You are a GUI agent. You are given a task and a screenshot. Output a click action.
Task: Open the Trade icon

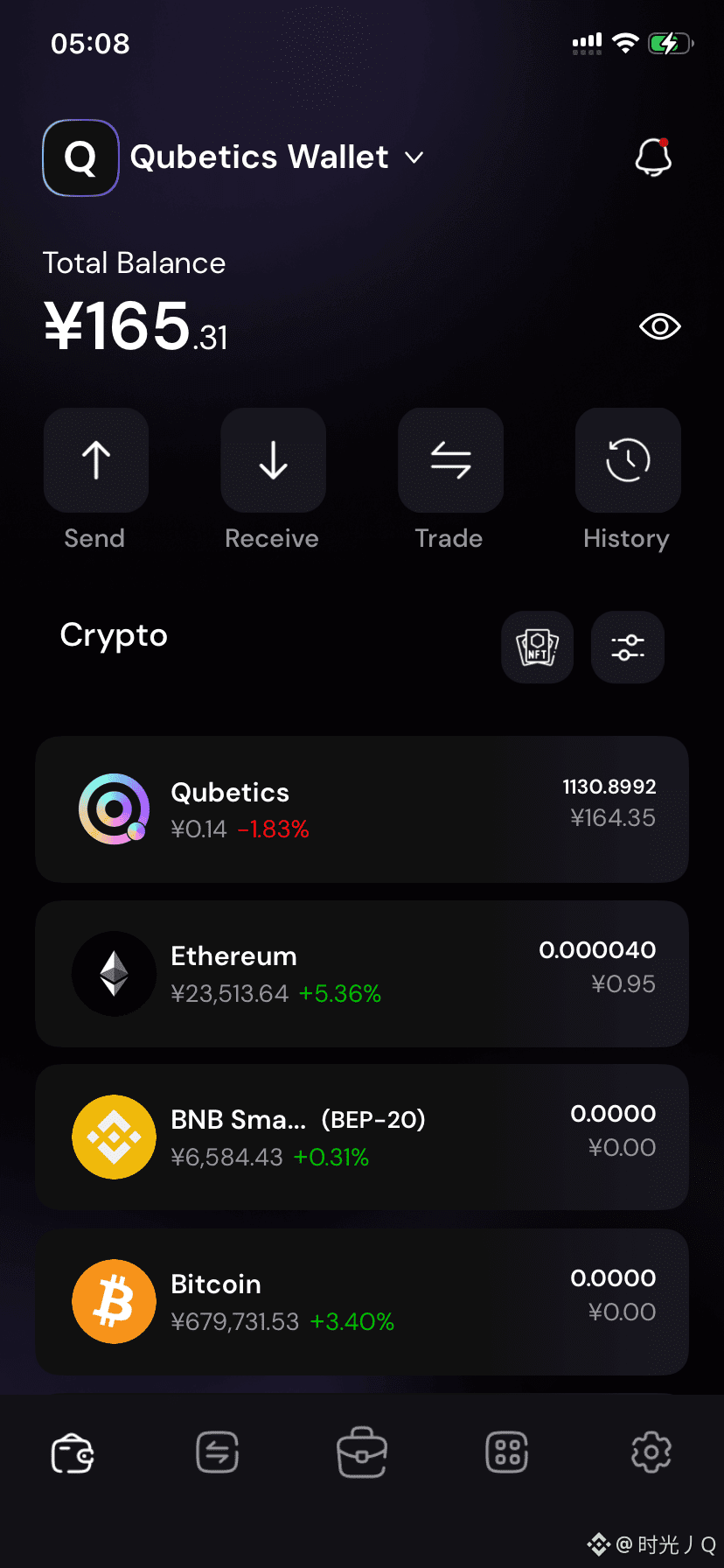(449, 460)
